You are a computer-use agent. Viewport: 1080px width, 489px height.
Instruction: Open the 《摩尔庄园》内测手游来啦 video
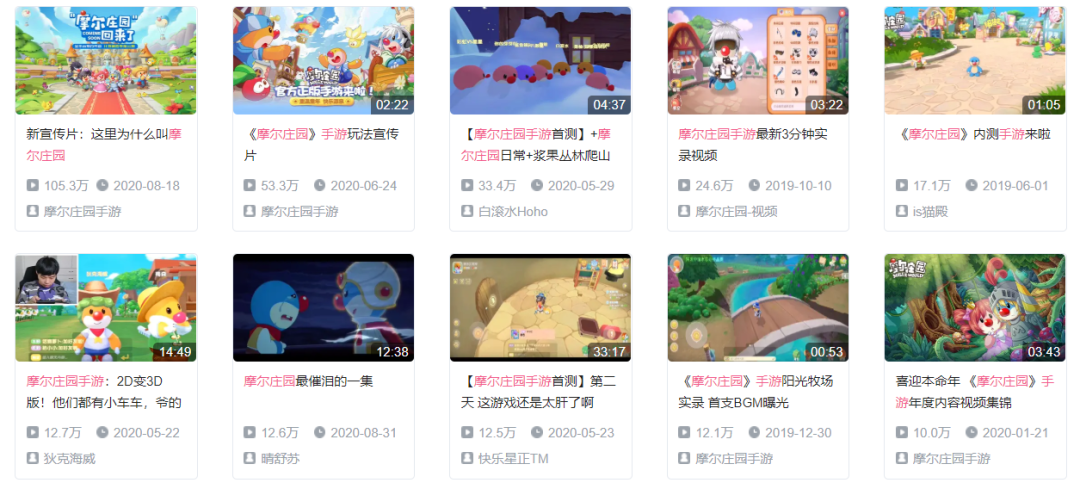(974, 61)
